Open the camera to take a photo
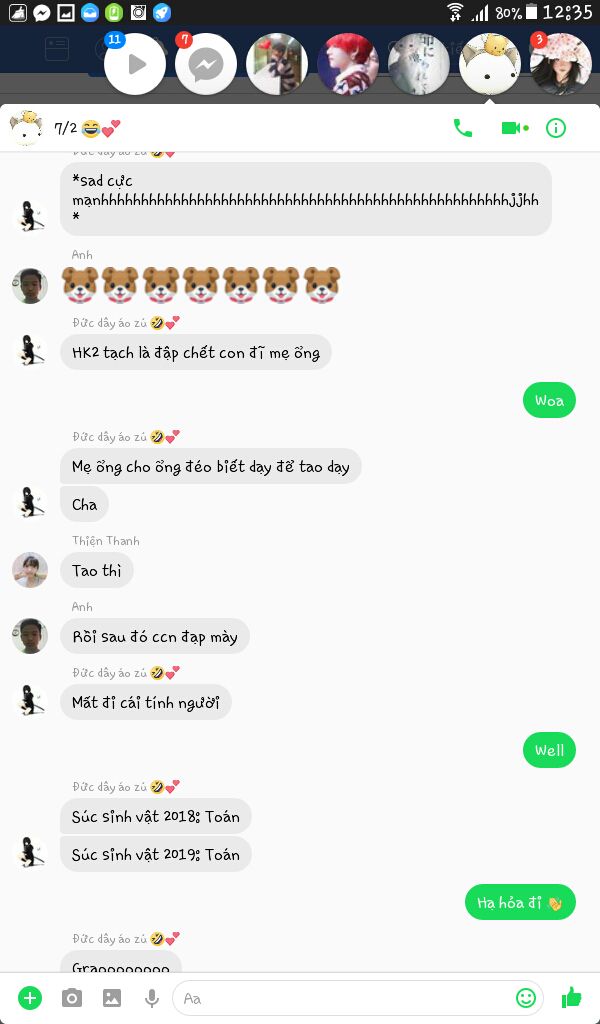 tap(72, 998)
